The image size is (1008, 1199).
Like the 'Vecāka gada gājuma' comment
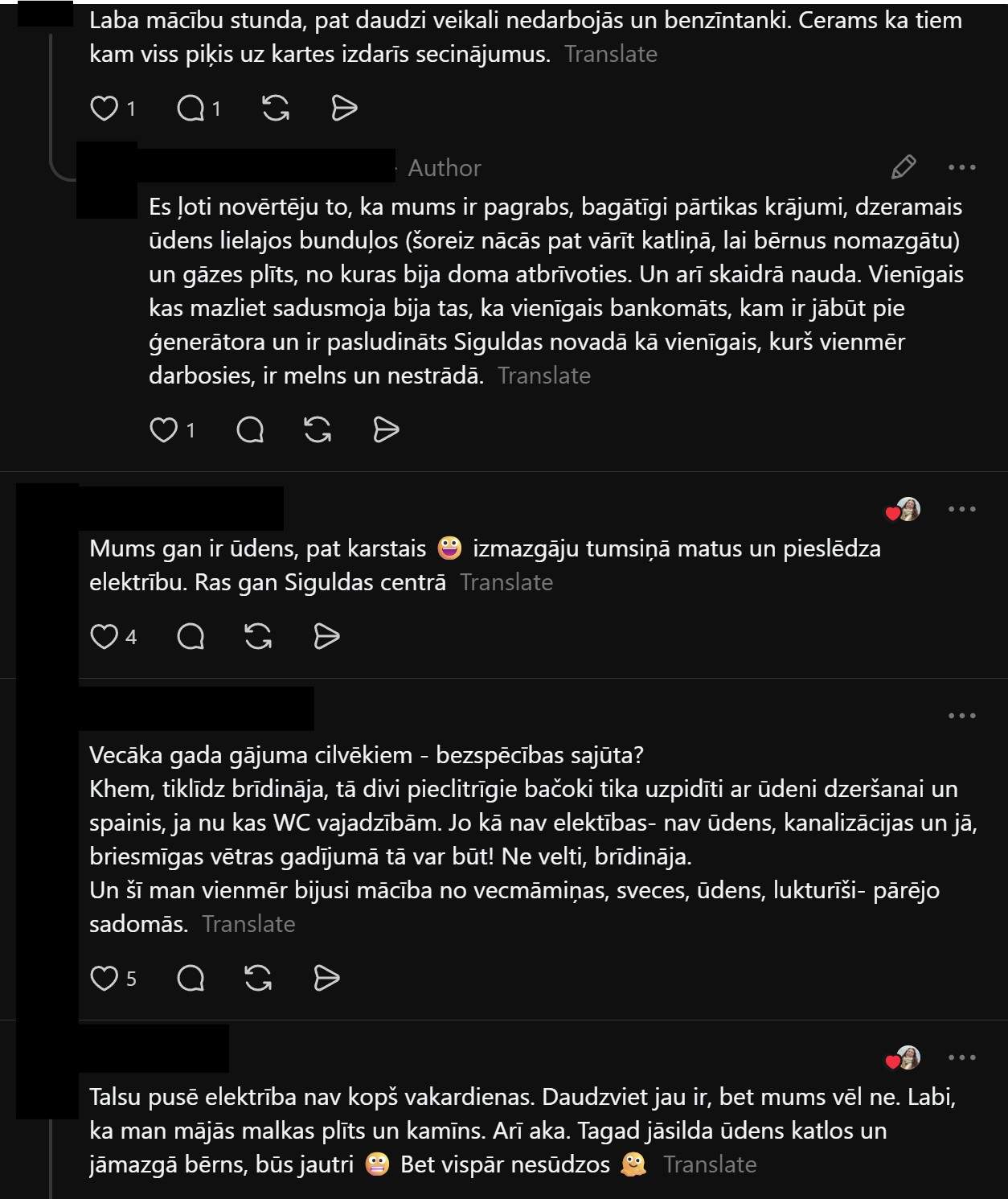[x=104, y=978]
